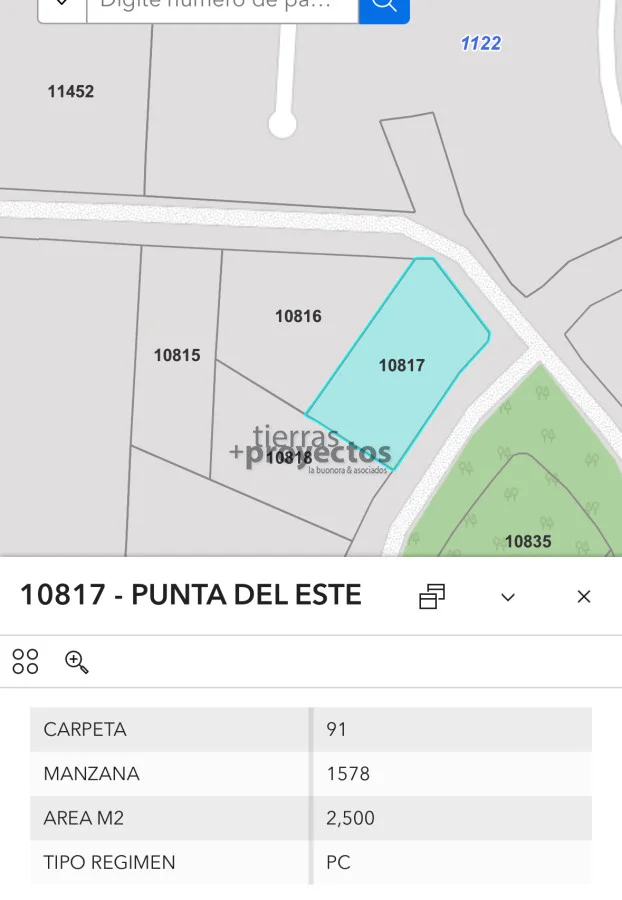This screenshot has height=900, width=622.
Task: Tap the parcel number search field
Action: point(222,5)
